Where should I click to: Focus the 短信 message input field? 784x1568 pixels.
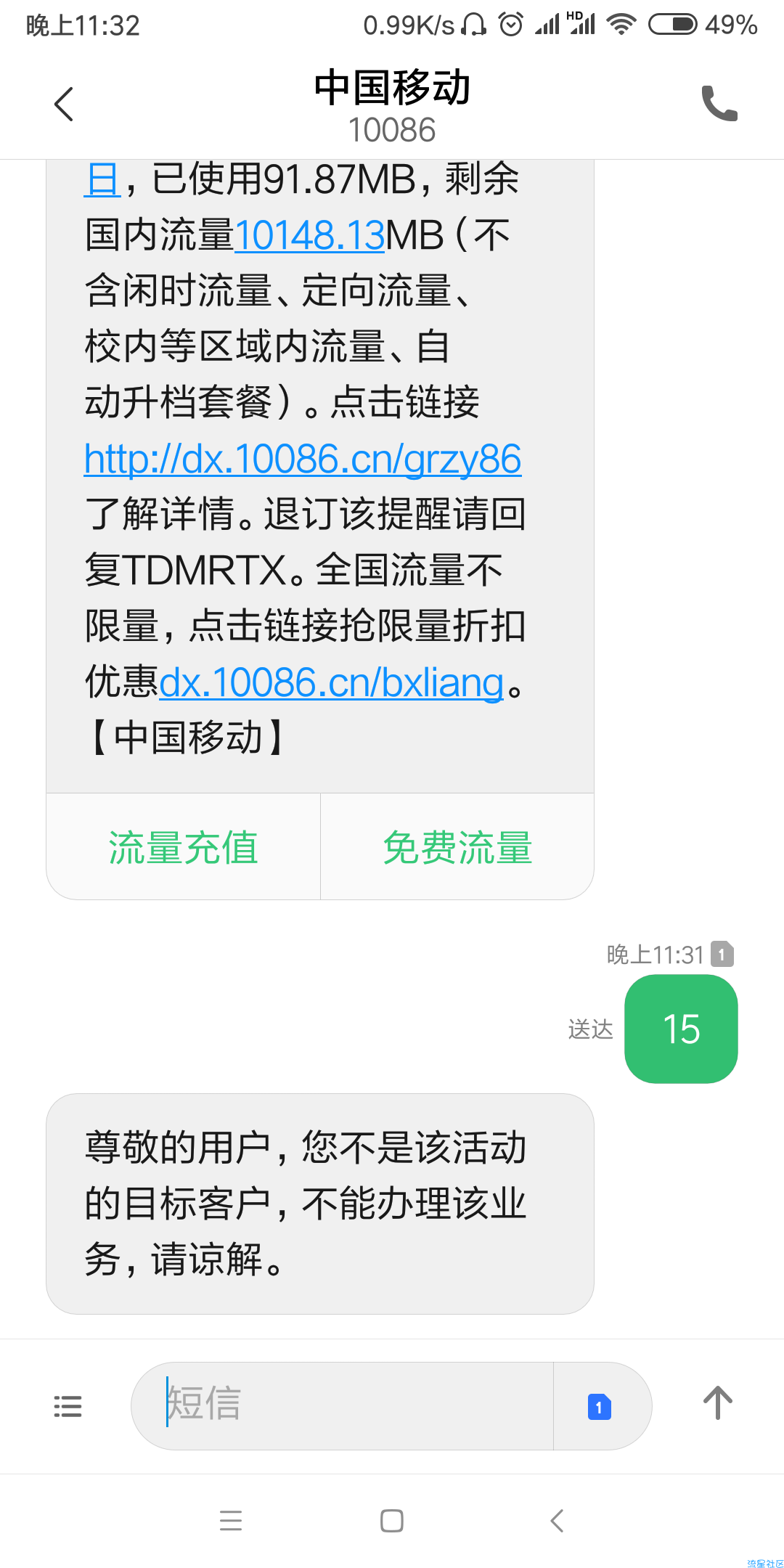342,1405
